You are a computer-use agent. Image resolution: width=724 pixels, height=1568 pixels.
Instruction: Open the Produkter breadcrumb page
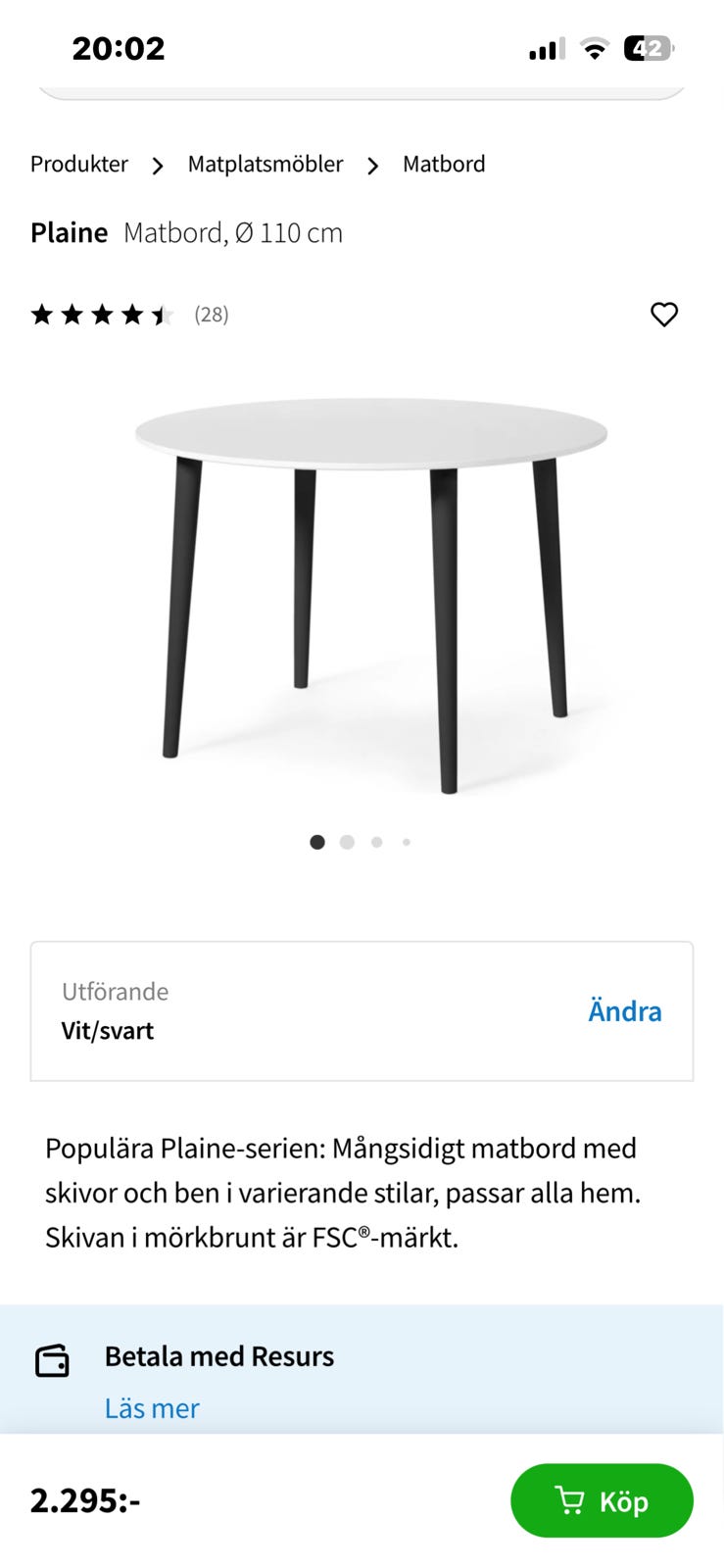[x=79, y=164]
